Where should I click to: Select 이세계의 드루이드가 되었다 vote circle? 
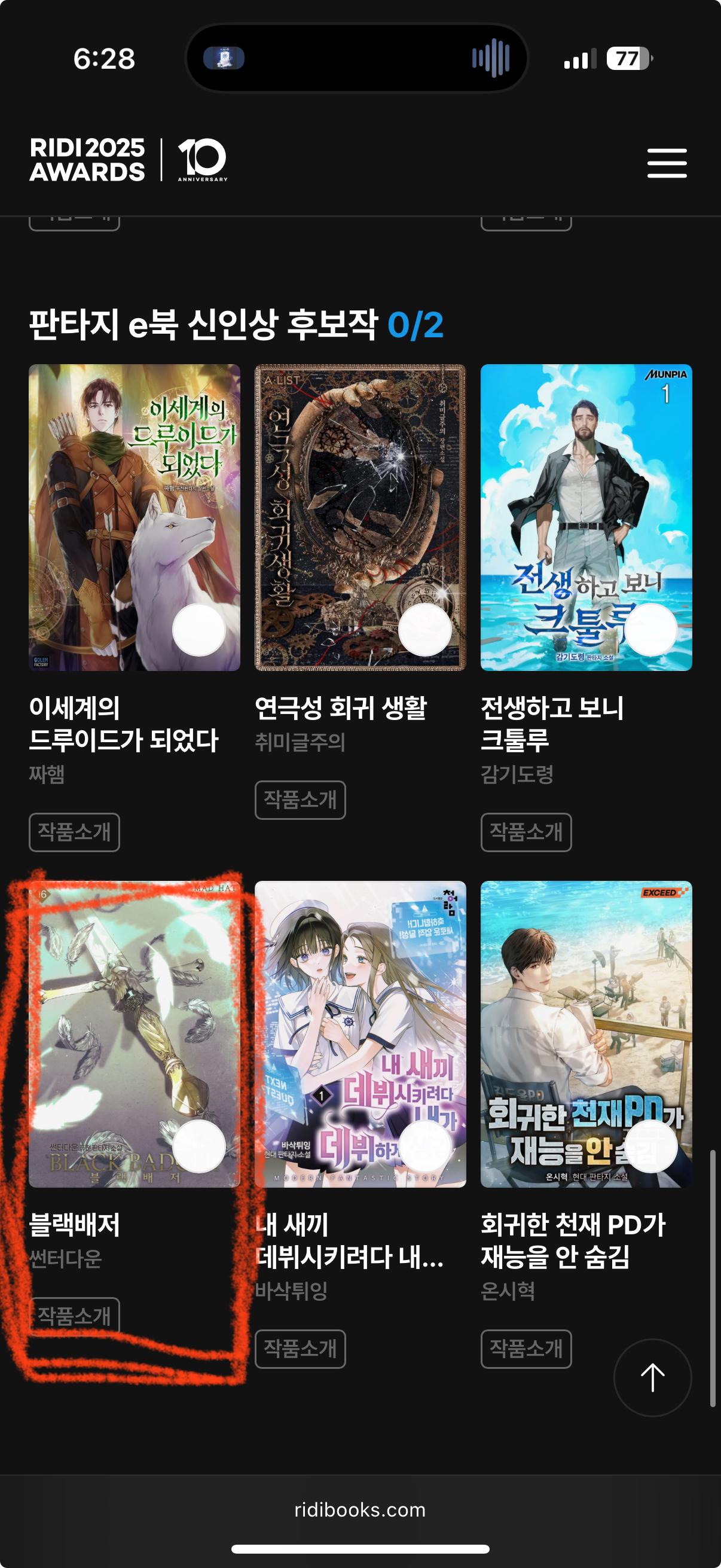(x=199, y=630)
